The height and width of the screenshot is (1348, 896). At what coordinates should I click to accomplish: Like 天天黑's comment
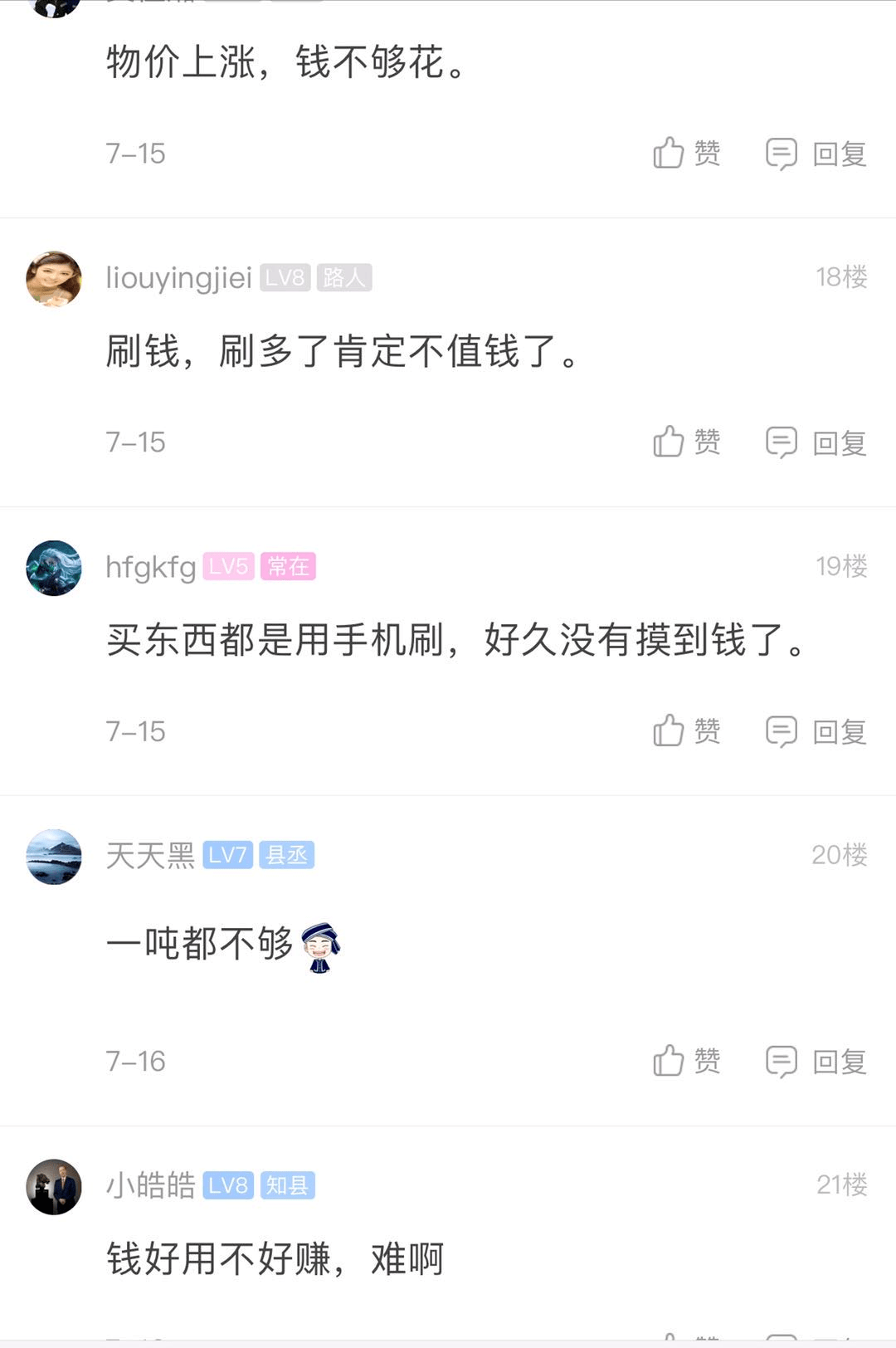(686, 1061)
